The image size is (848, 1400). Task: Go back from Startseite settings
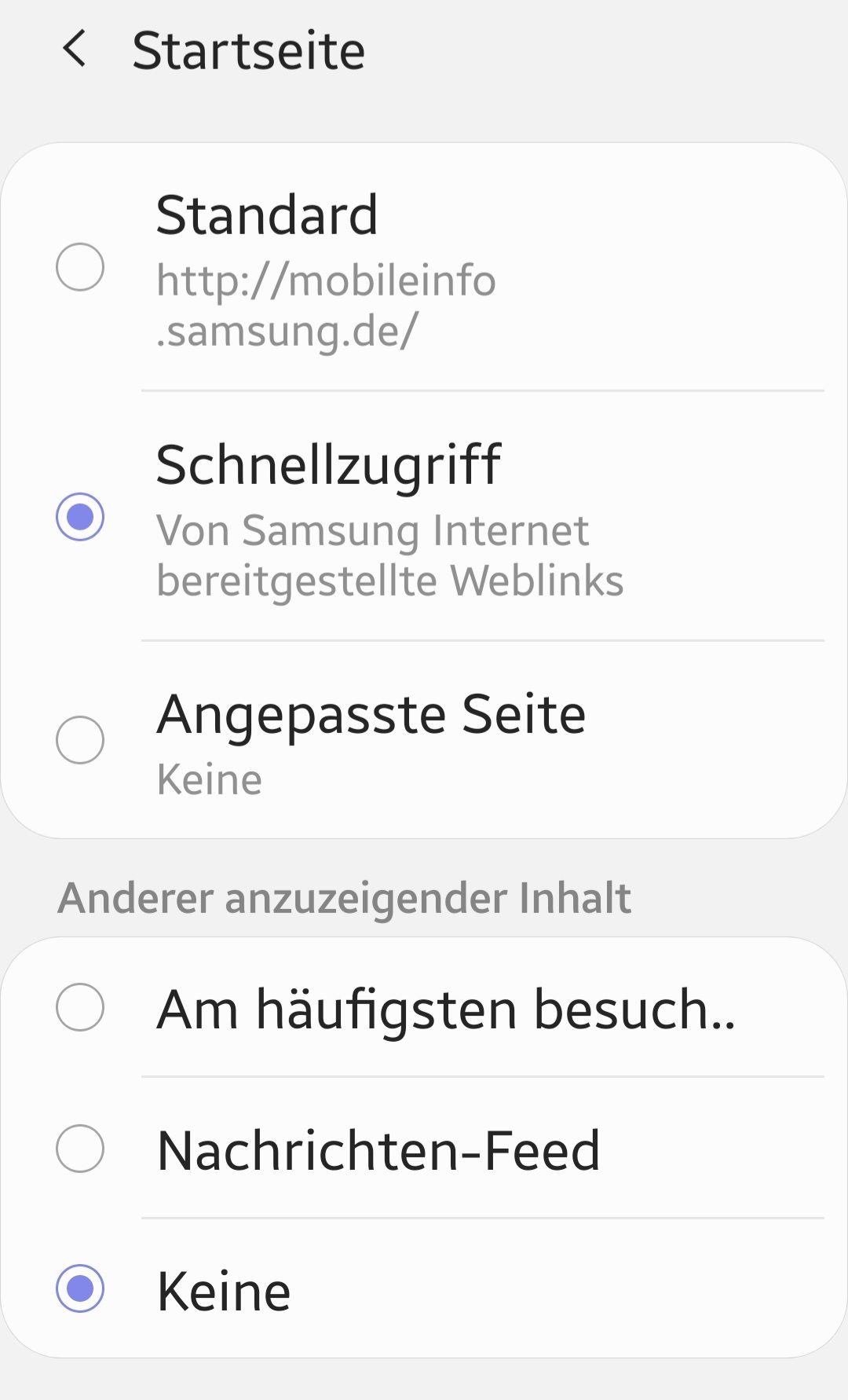point(75,49)
